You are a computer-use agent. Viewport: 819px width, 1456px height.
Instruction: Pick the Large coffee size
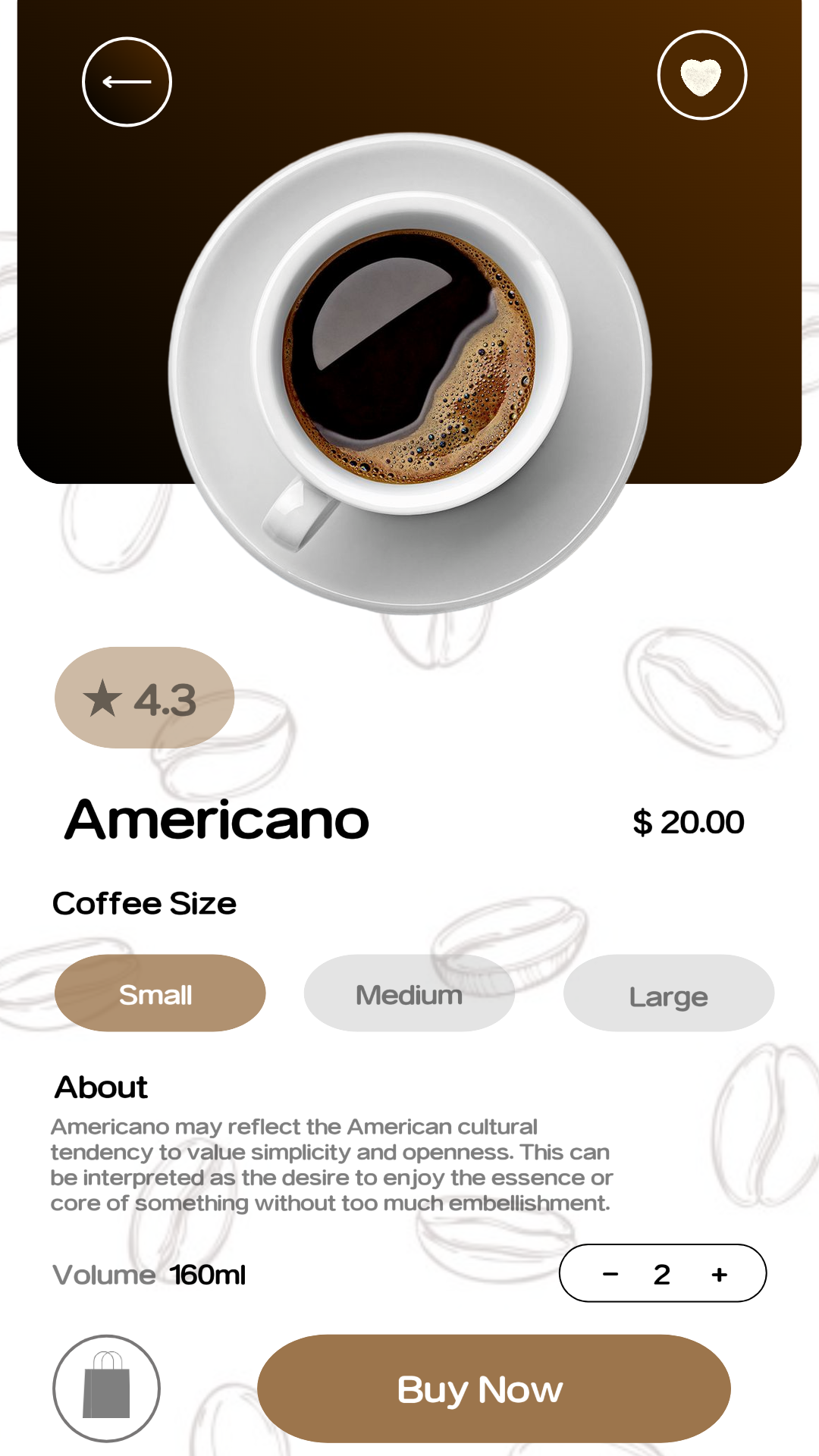click(x=668, y=995)
